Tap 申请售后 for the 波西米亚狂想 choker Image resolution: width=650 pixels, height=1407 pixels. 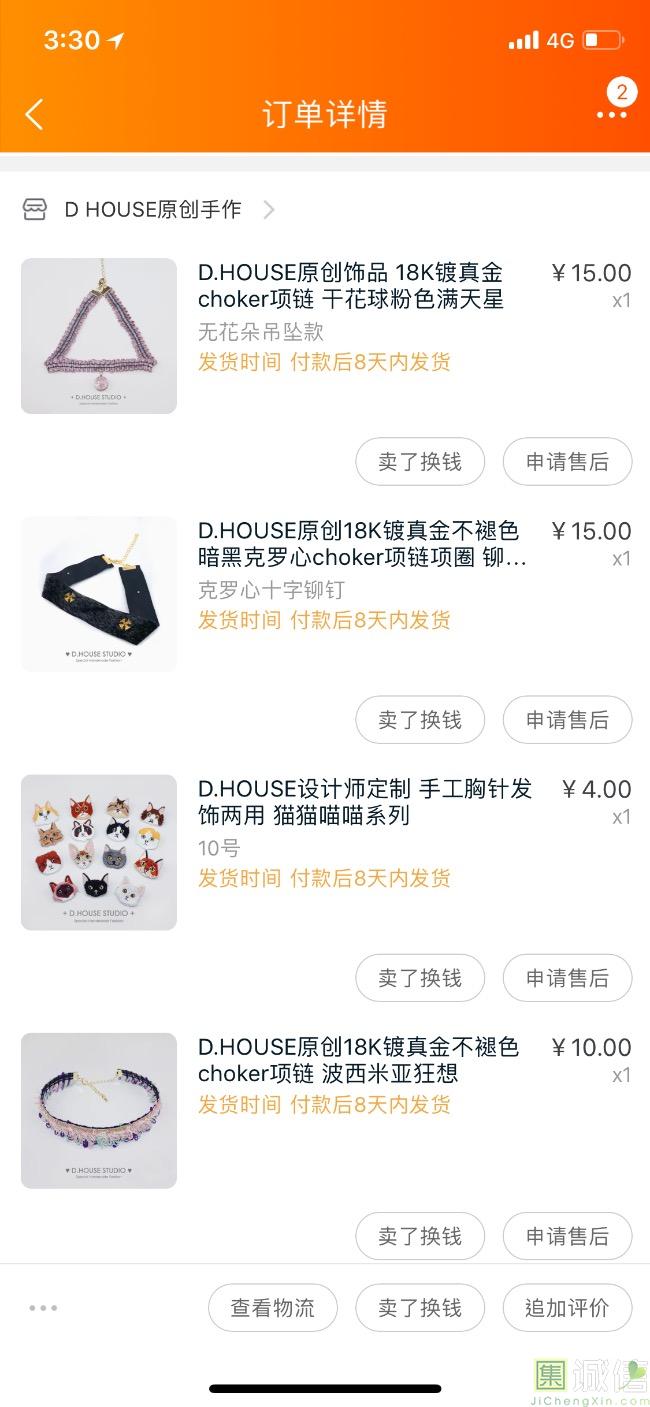[x=567, y=1237]
